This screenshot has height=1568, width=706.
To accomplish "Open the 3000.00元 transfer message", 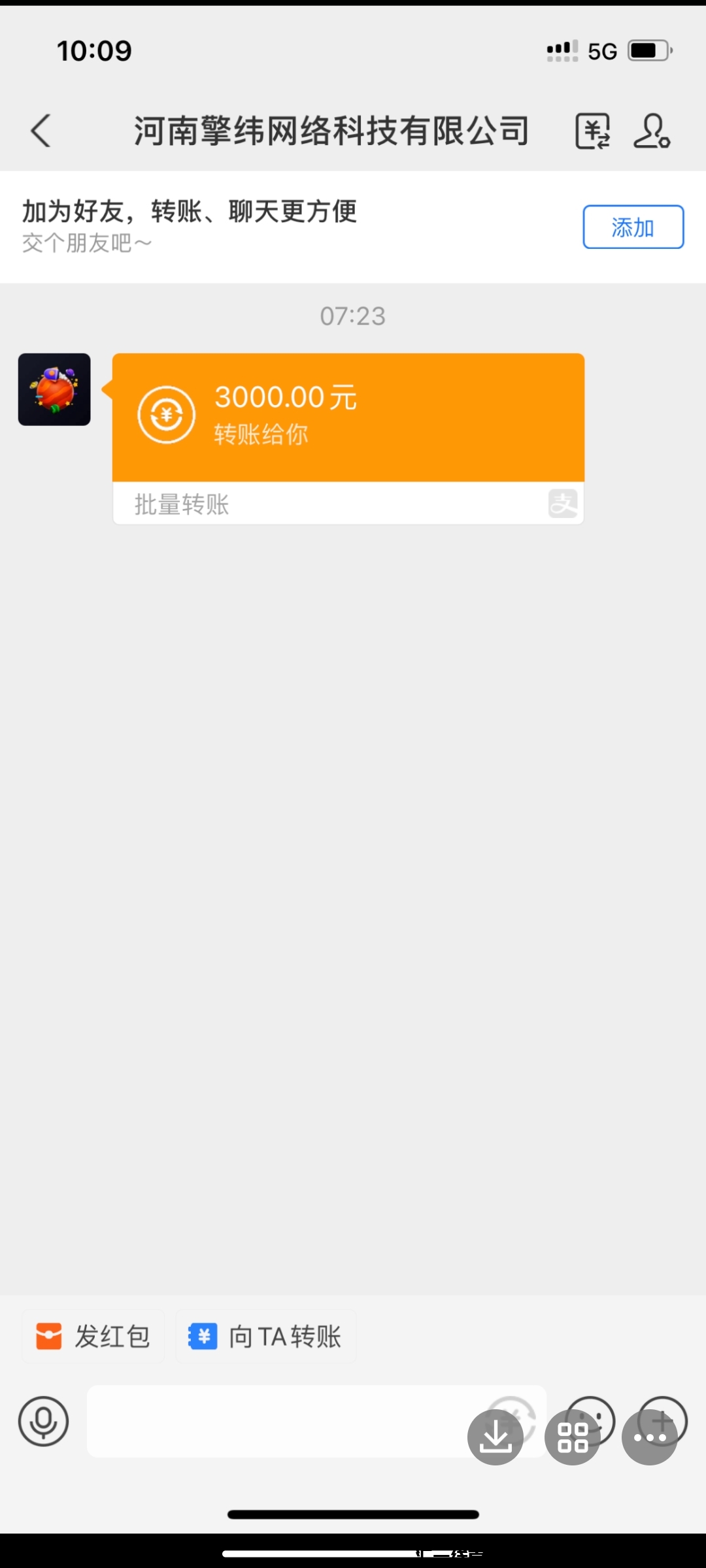I will pyautogui.click(x=348, y=418).
